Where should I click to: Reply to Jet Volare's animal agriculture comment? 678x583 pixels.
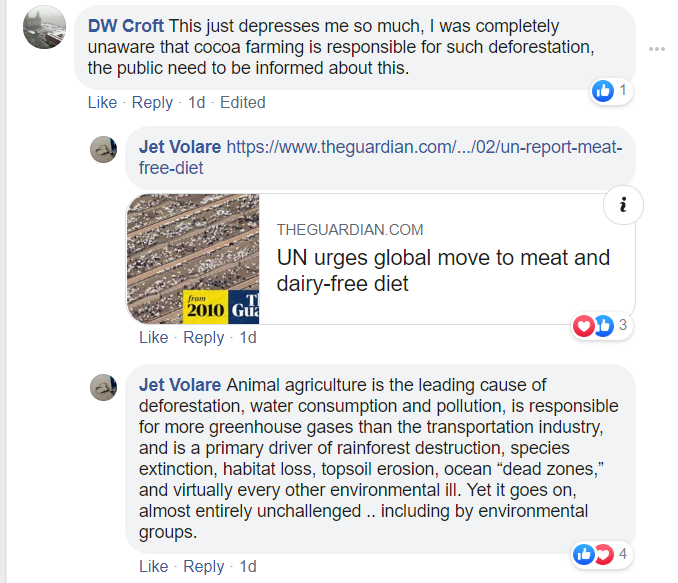[x=203, y=566]
